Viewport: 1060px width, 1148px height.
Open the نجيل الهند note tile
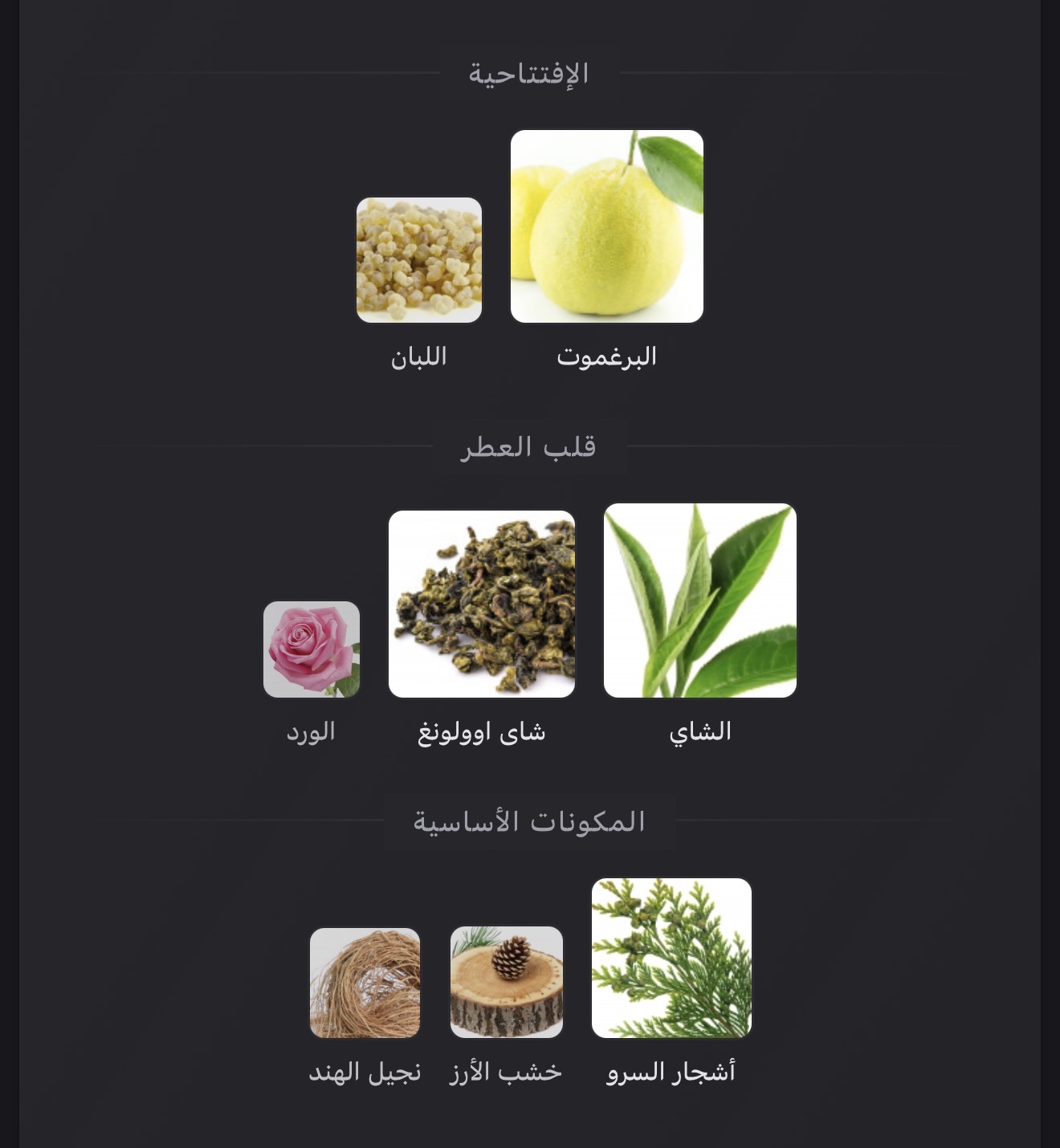click(x=365, y=983)
